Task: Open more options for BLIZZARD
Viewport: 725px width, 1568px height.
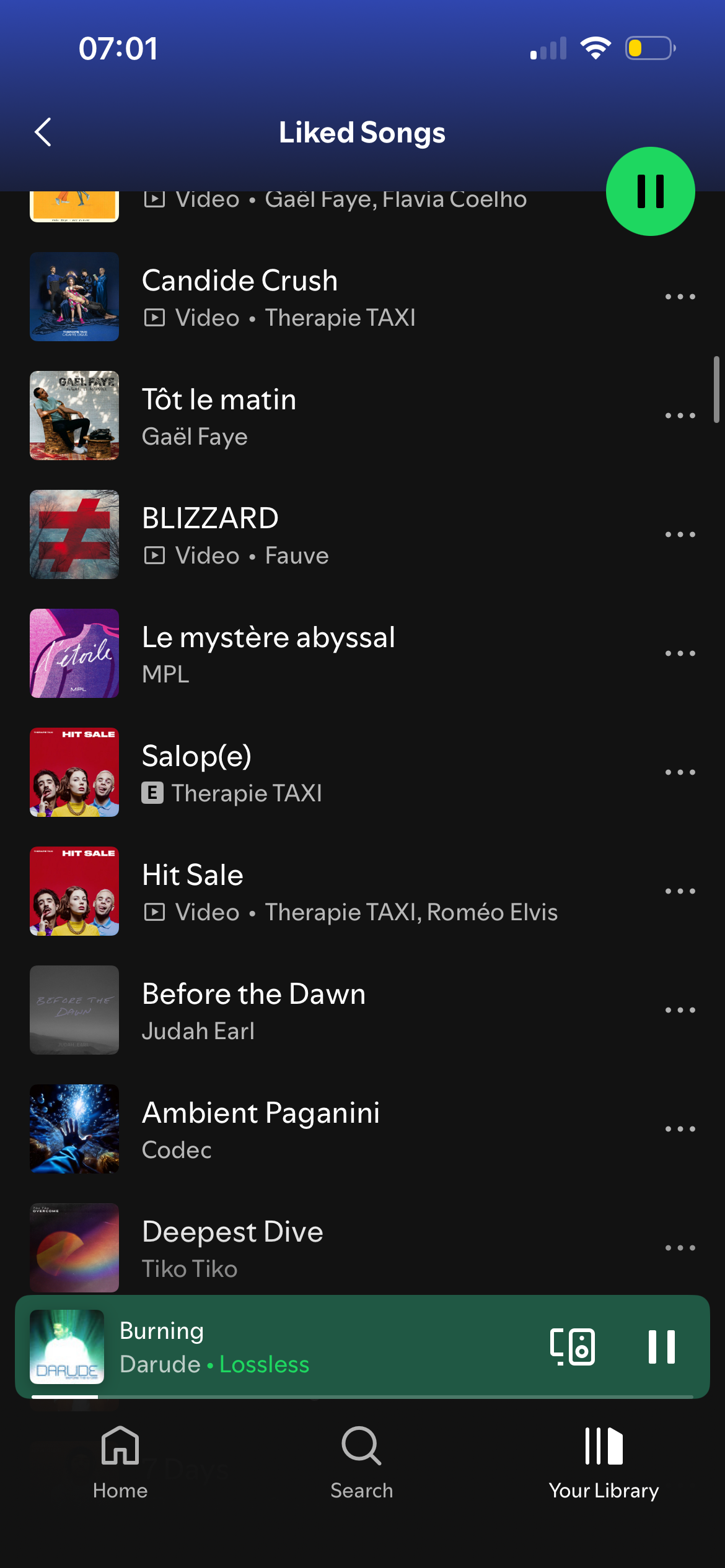Action: click(680, 535)
